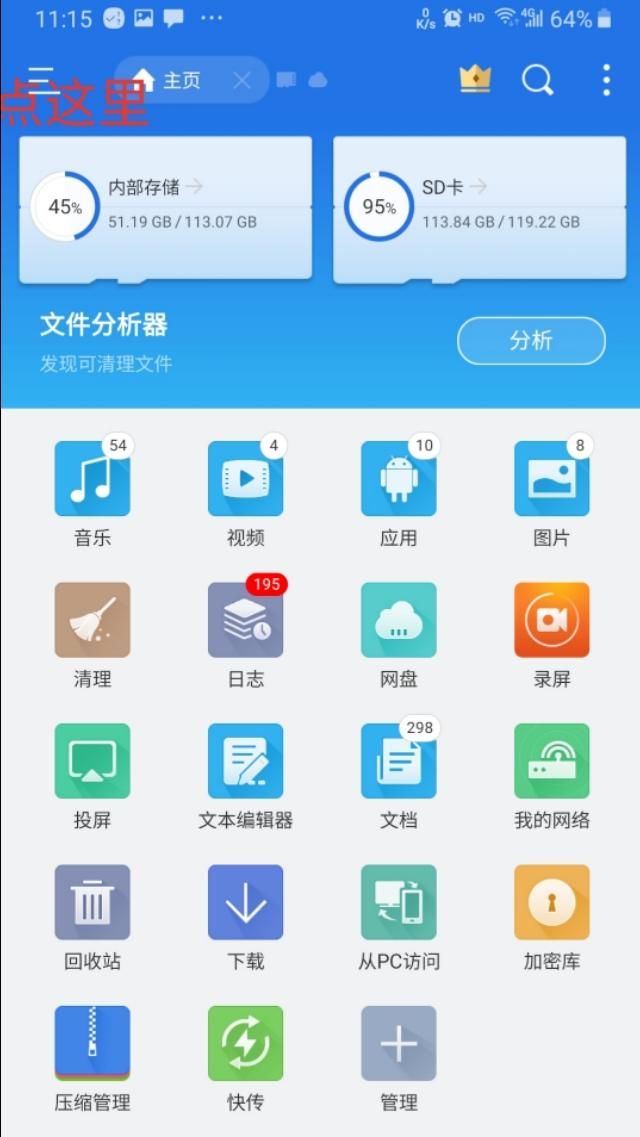The width and height of the screenshot is (640, 1137).
Task: Open the hamburger drawer menu
Action: 40,78
